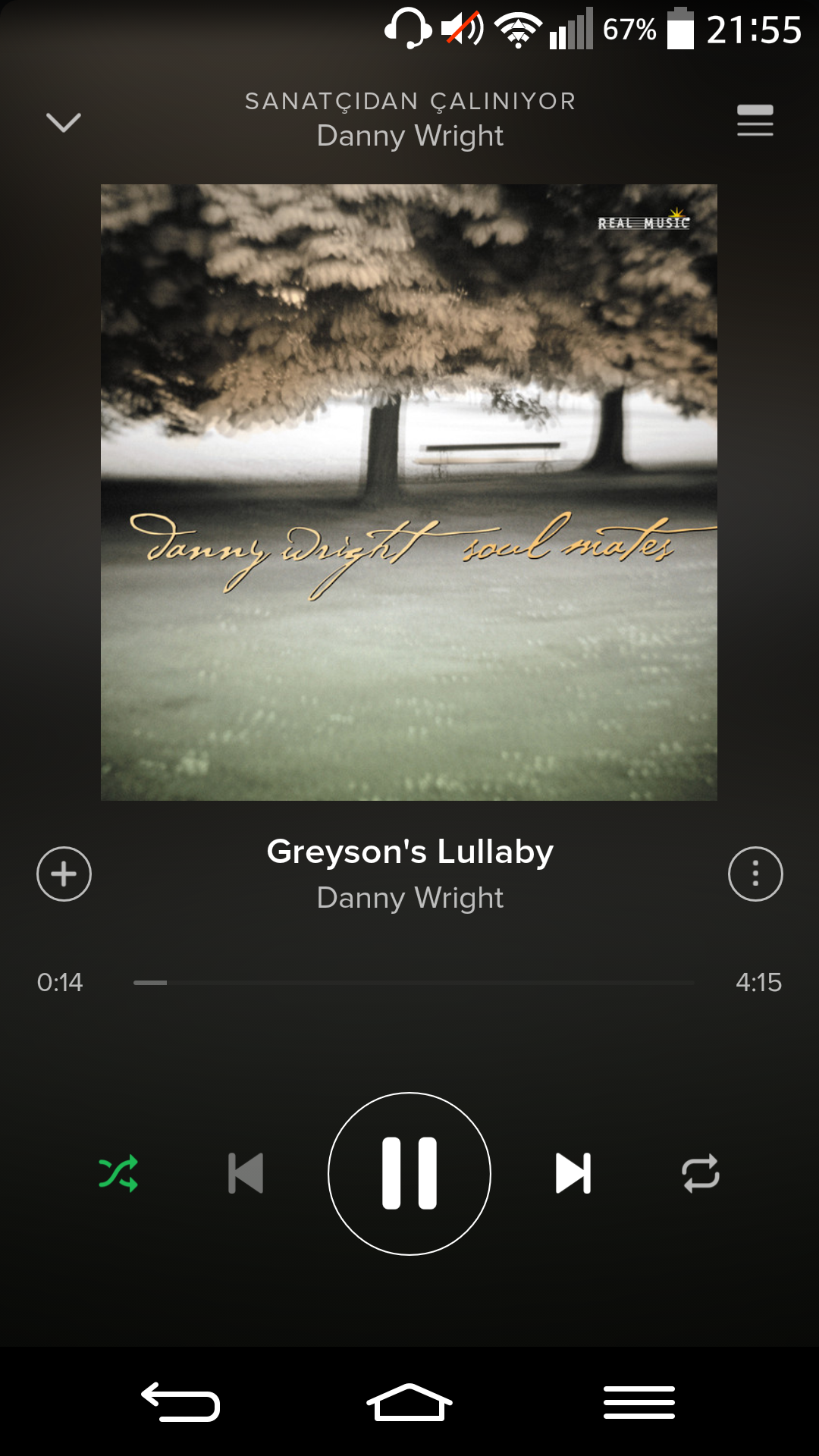Open the track options menu
The image size is (819, 1456).
click(755, 874)
